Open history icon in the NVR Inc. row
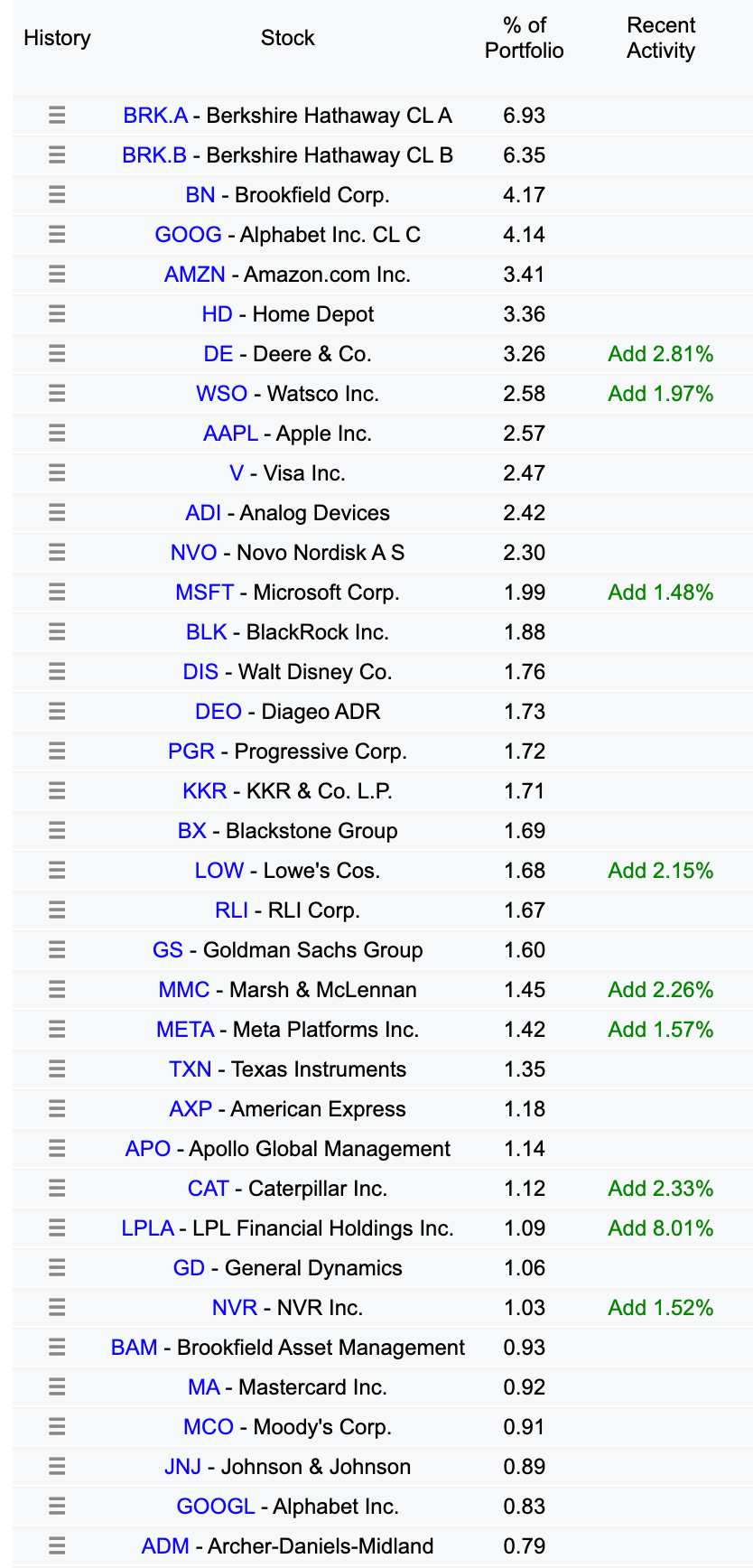 pos(57,1308)
